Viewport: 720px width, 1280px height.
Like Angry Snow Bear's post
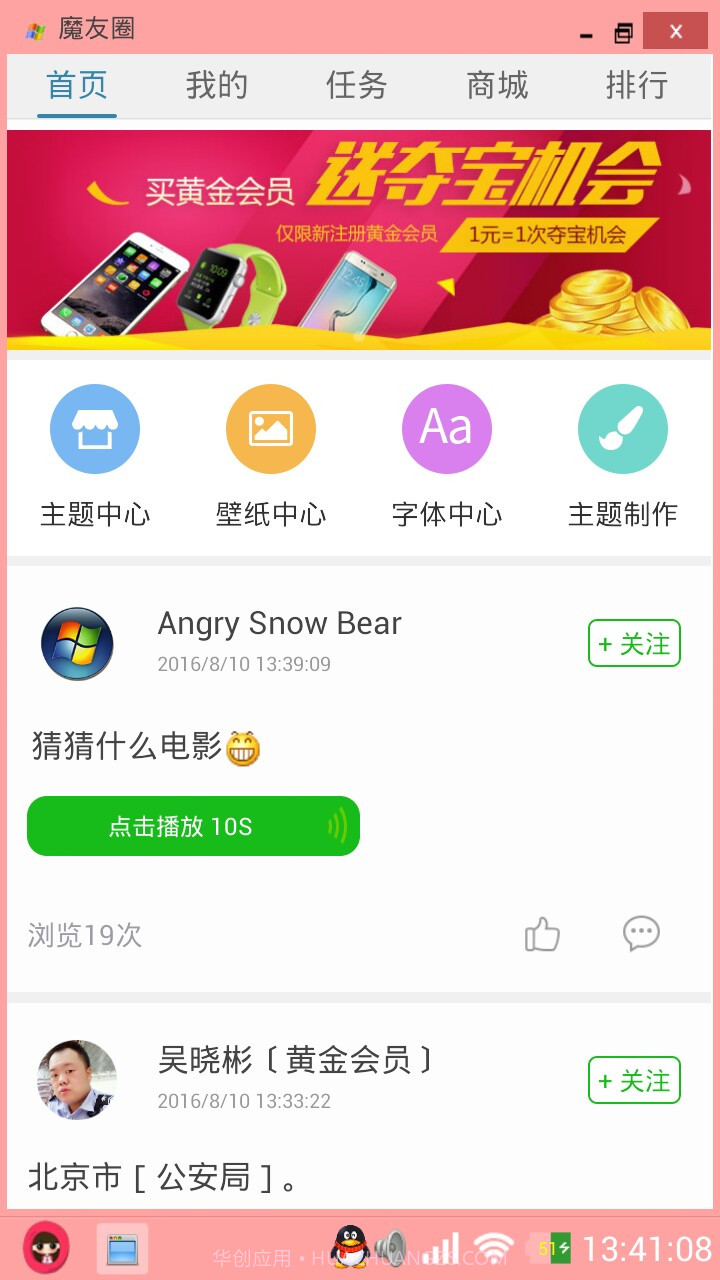pos(541,934)
